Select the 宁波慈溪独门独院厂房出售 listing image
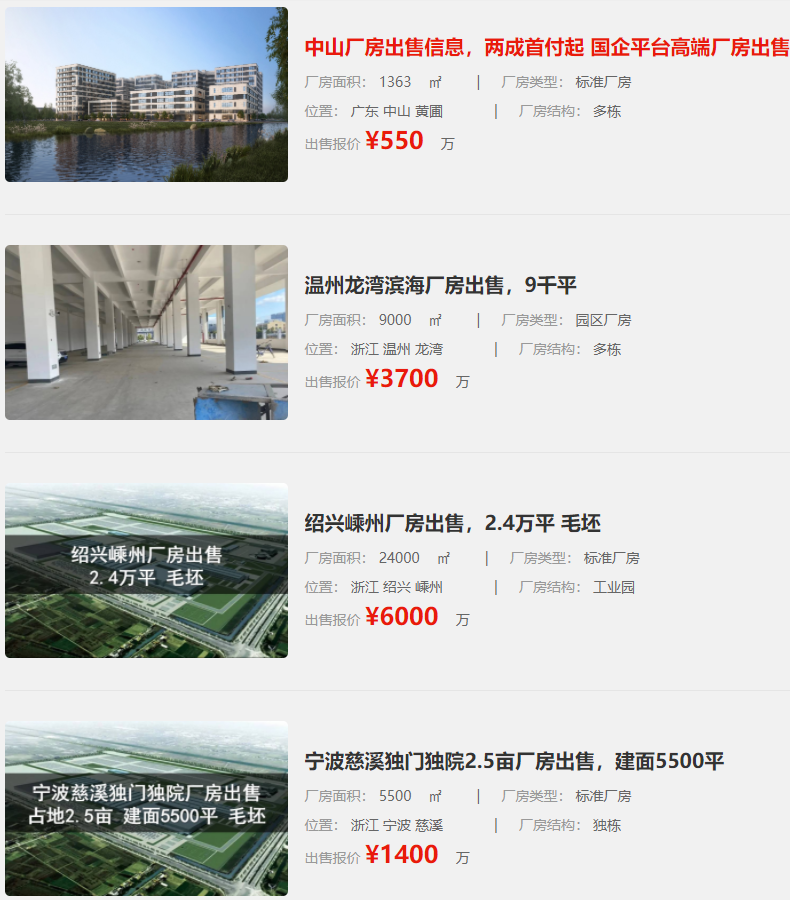Viewport: 790px width, 900px height. (146, 808)
